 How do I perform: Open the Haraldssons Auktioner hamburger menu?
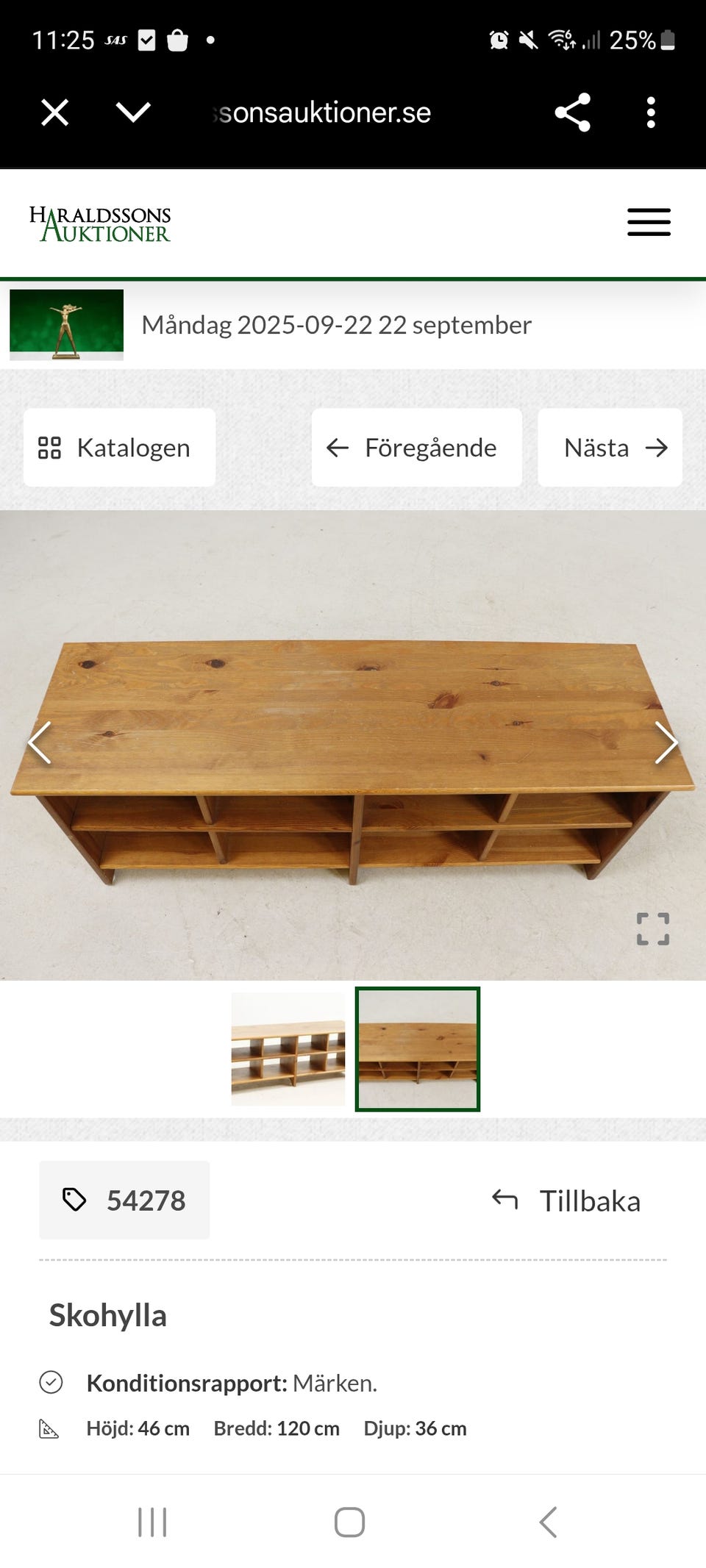(648, 222)
